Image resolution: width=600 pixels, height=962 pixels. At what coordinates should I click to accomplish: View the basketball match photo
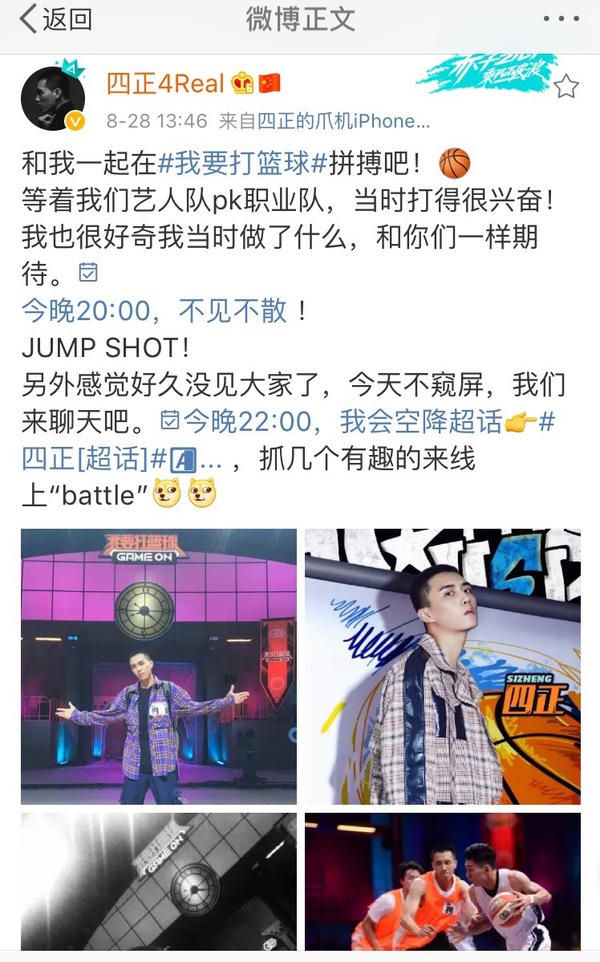442,881
